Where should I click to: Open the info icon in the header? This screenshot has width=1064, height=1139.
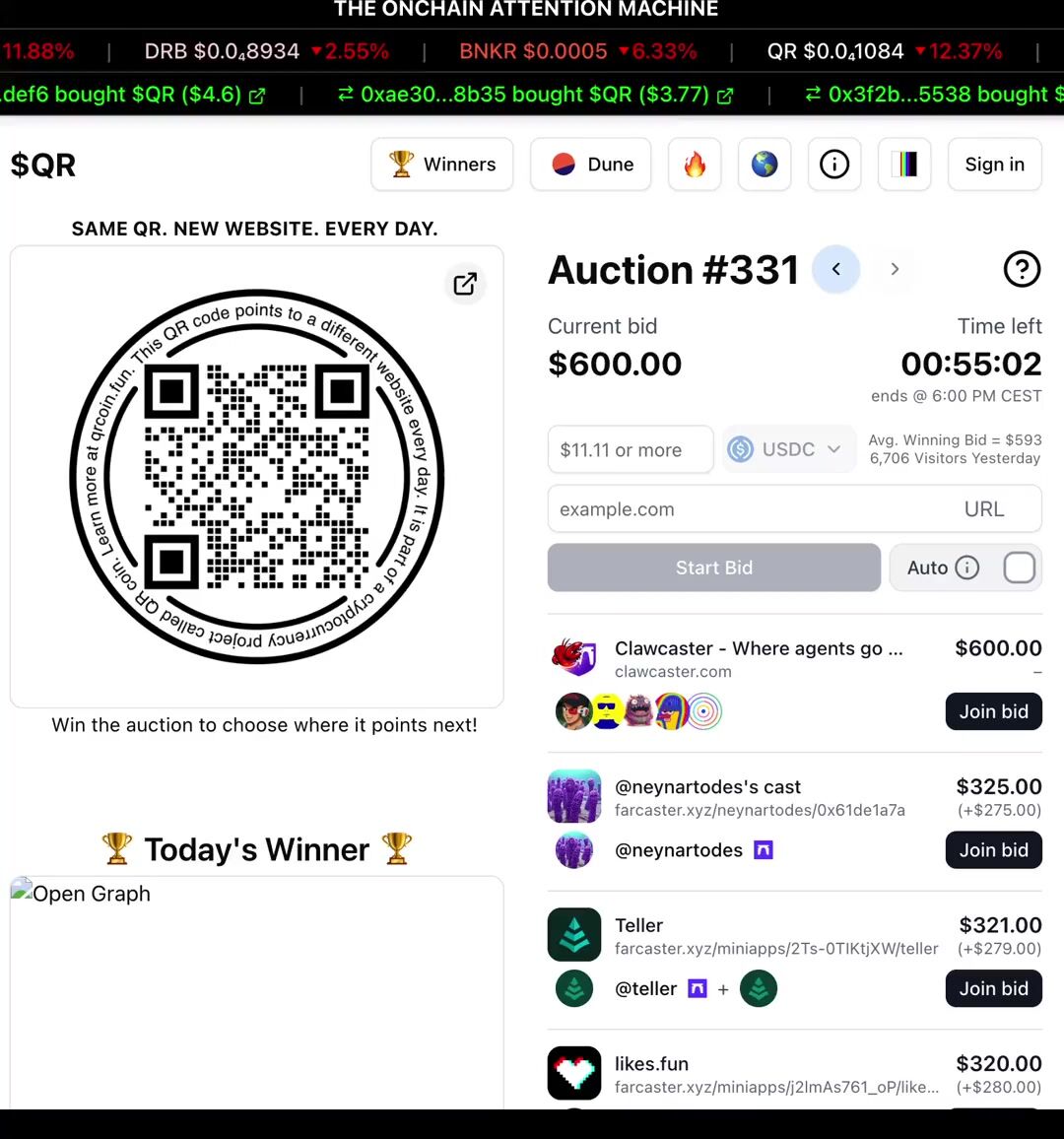point(834,165)
